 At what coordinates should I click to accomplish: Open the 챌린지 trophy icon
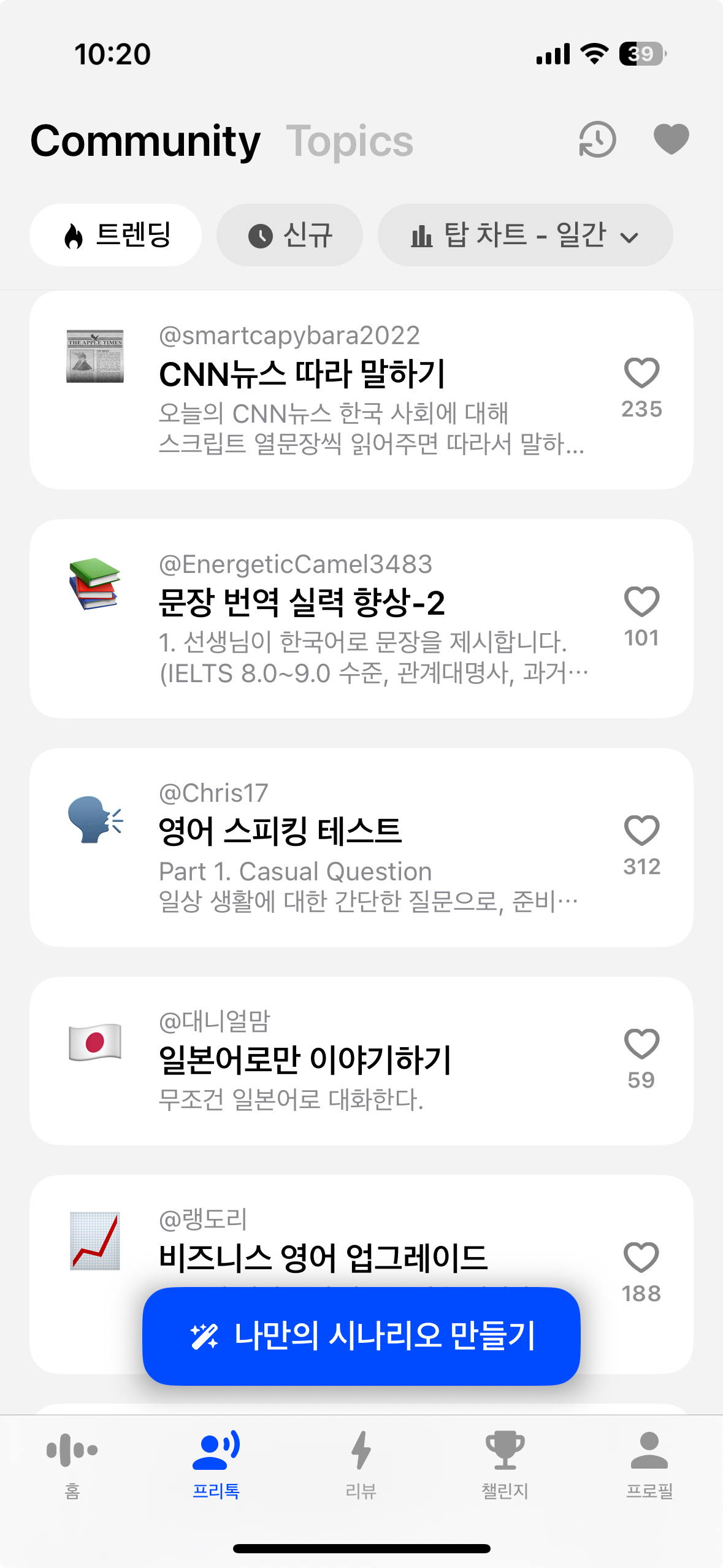(506, 1454)
